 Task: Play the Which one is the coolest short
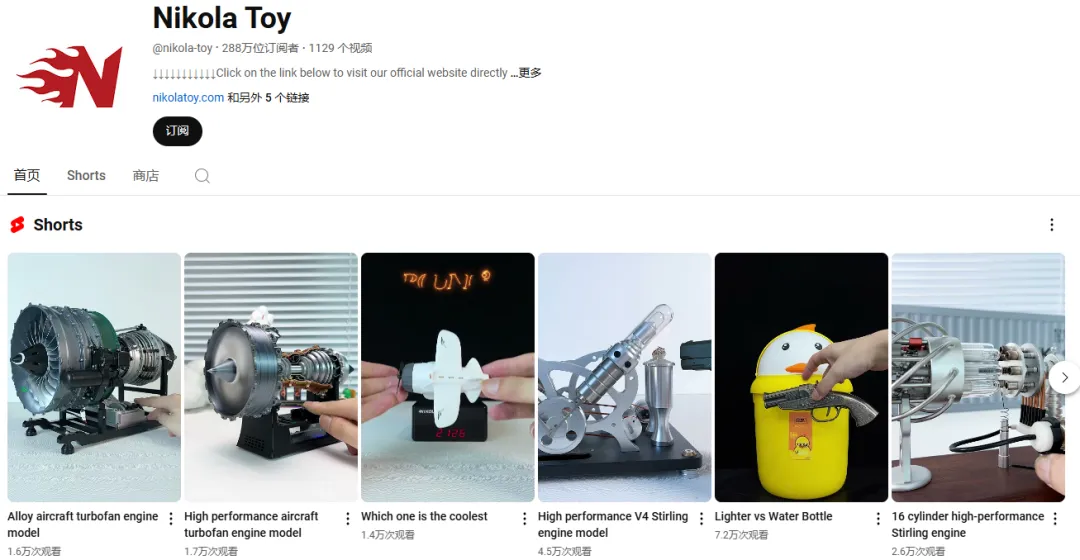click(x=448, y=377)
